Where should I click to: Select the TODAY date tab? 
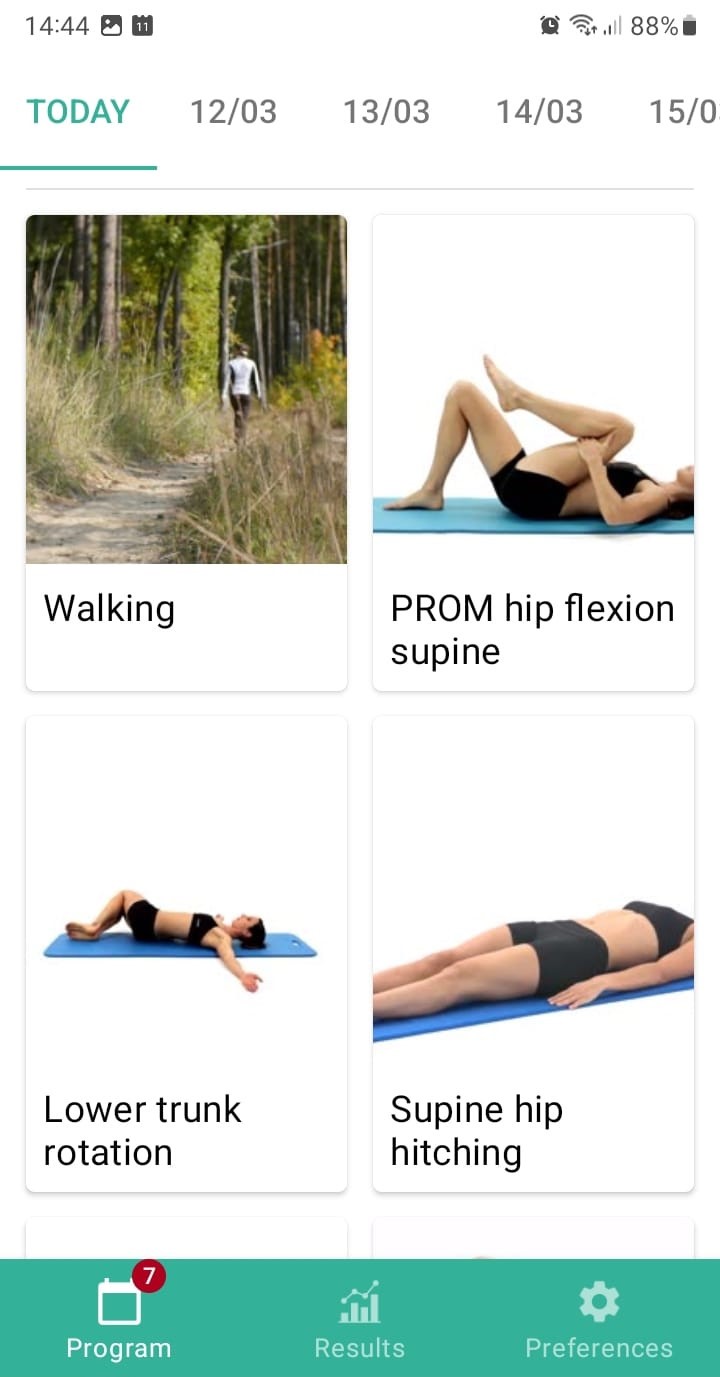(x=78, y=112)
